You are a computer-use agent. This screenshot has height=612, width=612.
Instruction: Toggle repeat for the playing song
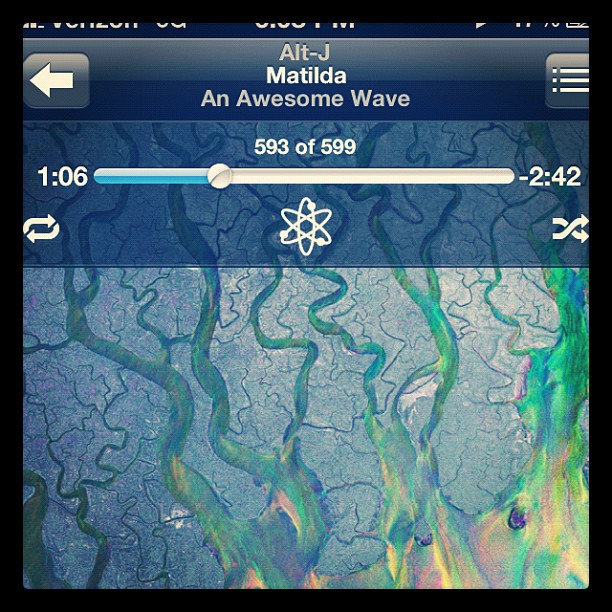point(41,230)
